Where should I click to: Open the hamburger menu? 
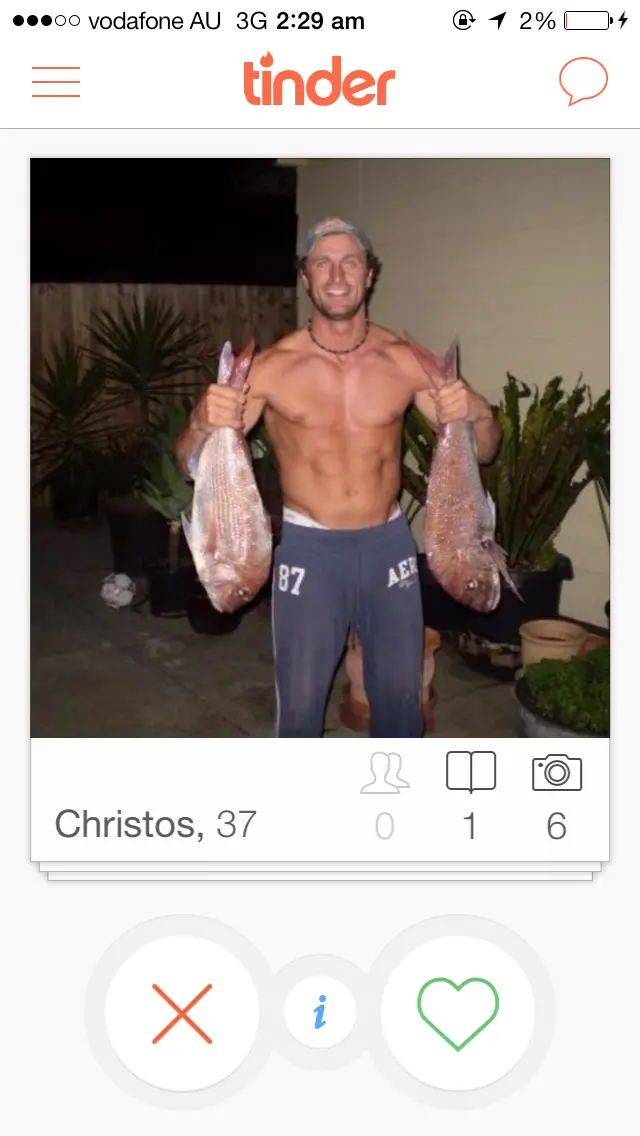coord(56,82)
